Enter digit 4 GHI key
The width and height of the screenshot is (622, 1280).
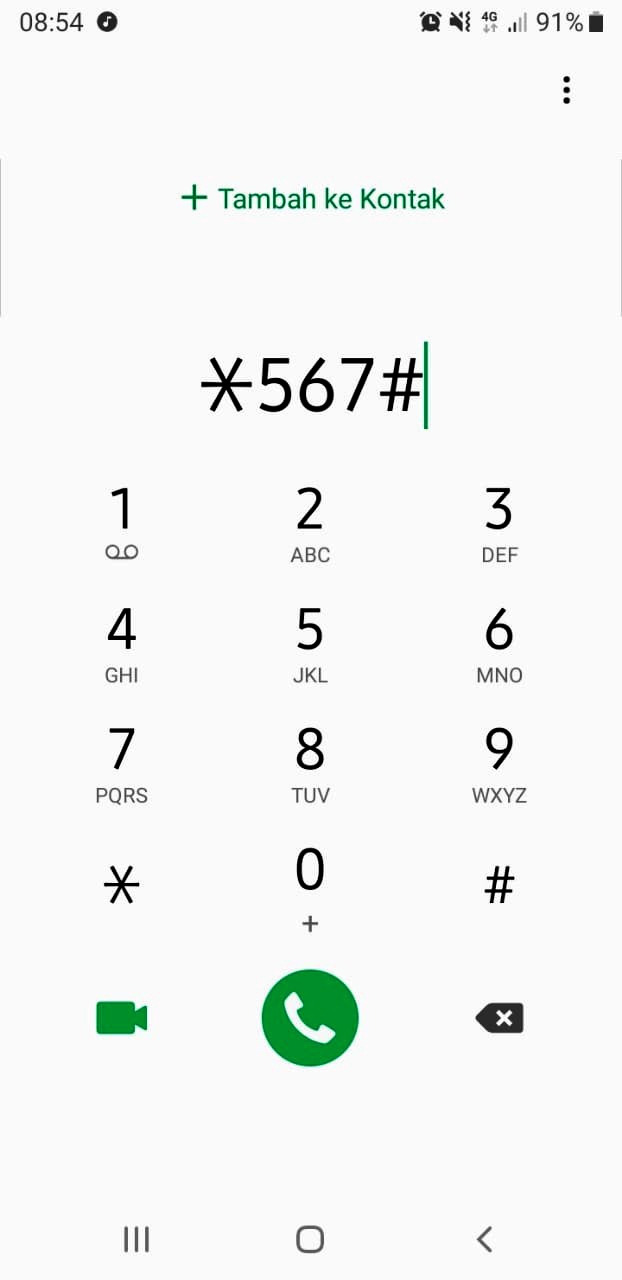121,643
